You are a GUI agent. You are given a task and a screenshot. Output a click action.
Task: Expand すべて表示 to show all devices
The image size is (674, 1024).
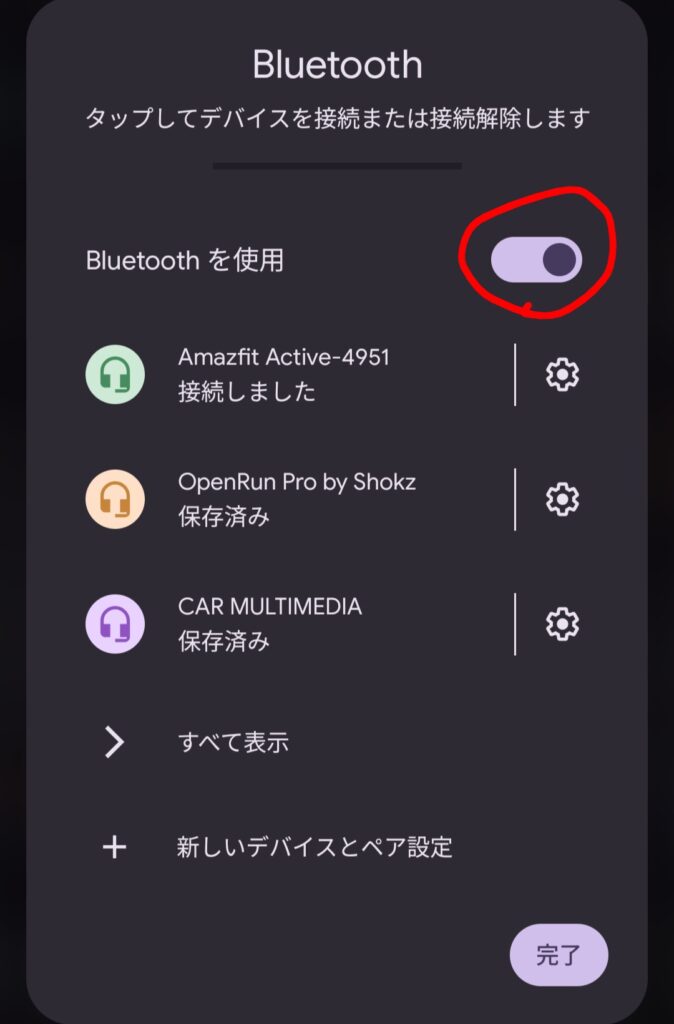(x=233, y=742)
